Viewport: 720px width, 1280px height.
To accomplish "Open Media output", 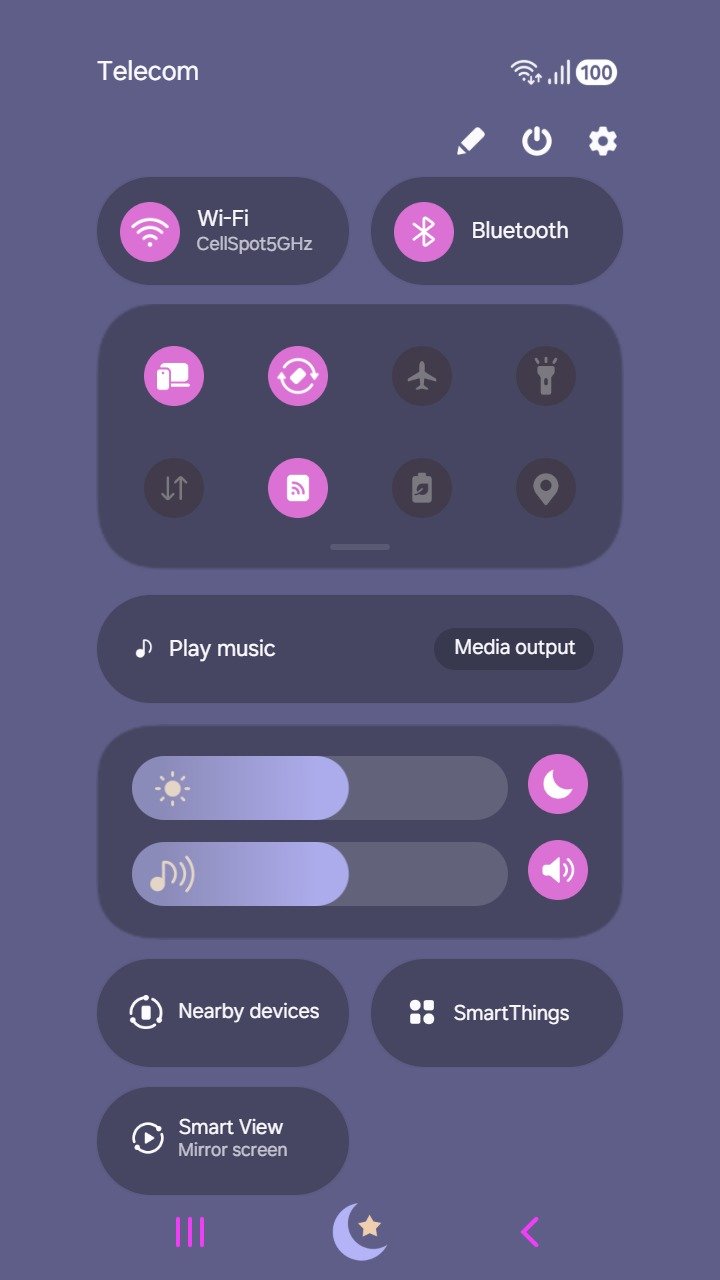I will click(x=514, y=648).
